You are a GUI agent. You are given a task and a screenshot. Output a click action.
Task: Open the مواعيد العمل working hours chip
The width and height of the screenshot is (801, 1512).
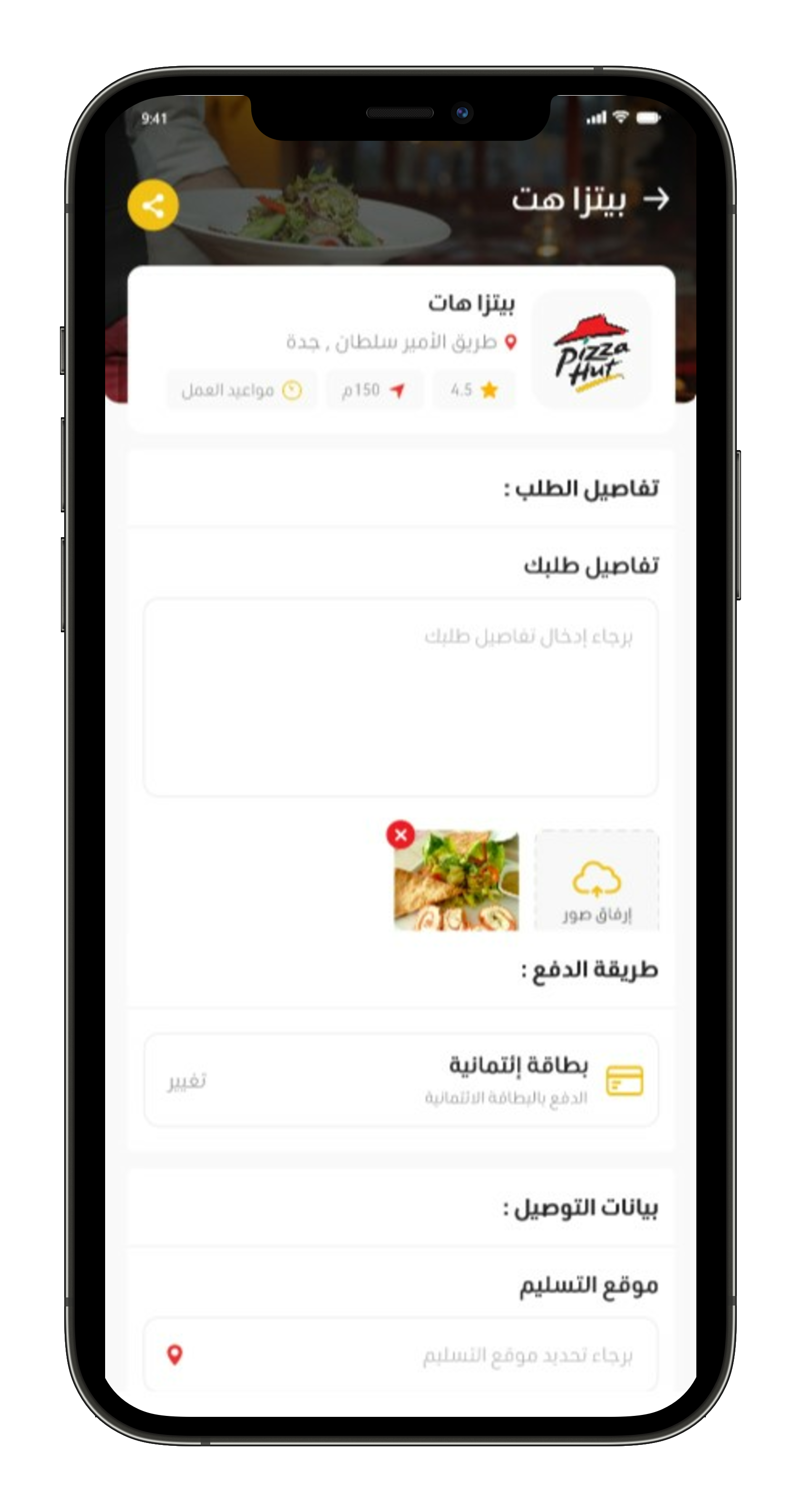(241, 390)
